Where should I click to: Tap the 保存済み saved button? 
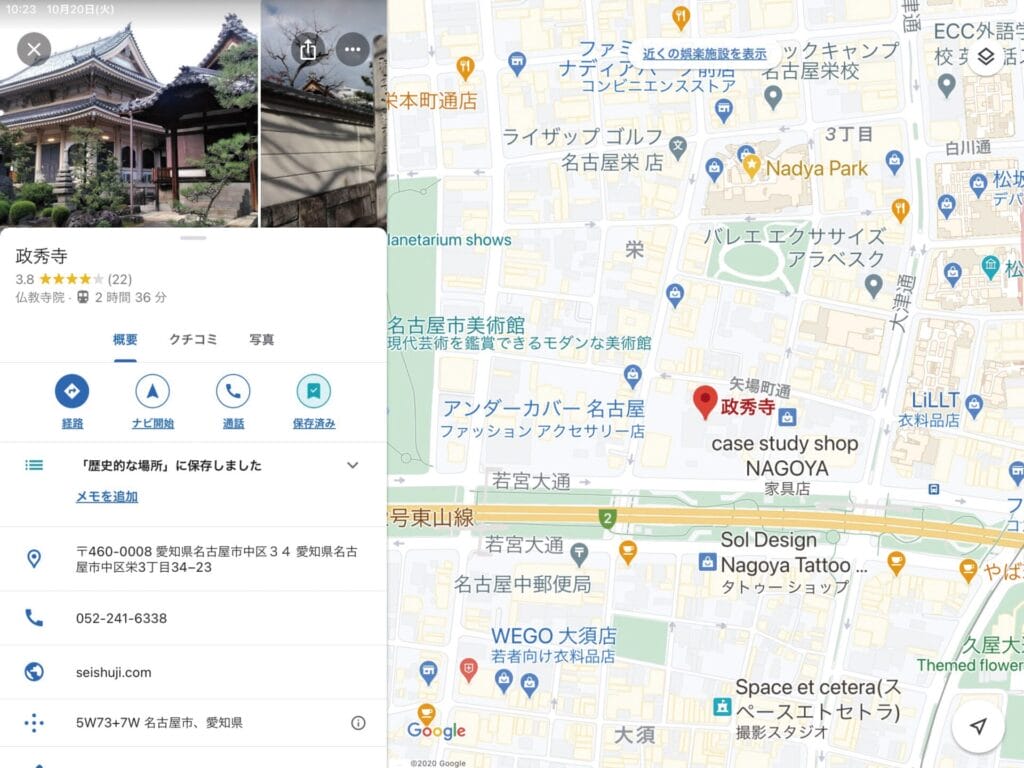coord(313,391)
